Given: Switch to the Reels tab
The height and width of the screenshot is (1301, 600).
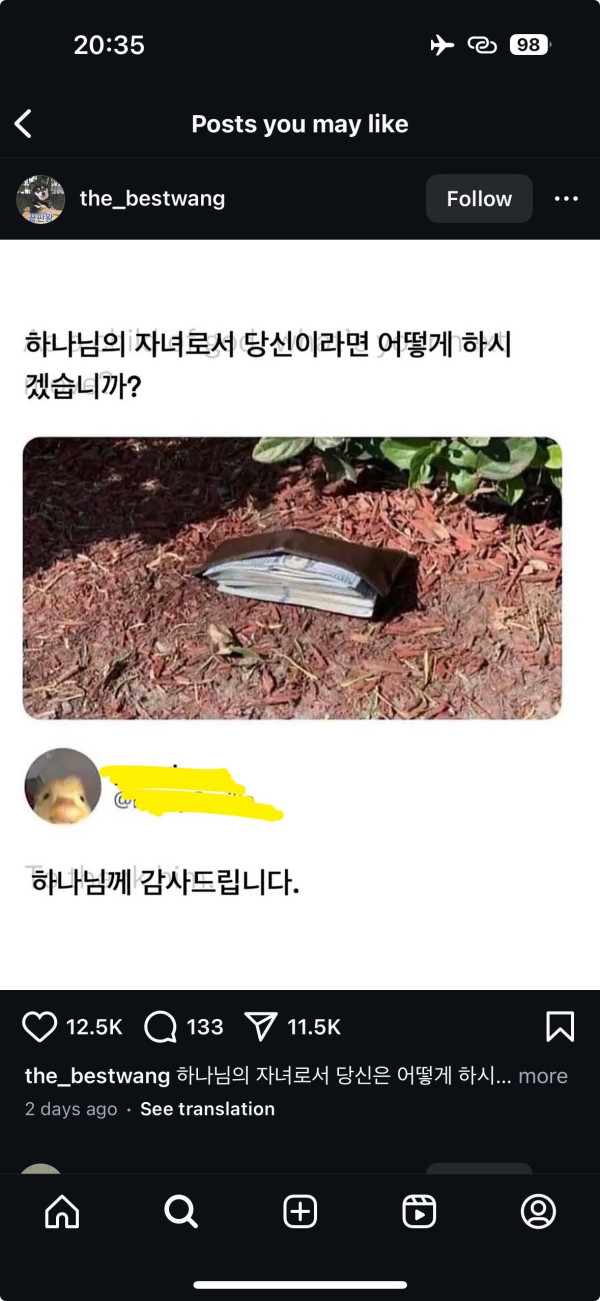Looking at the screenshot, I should point(419,1212).
